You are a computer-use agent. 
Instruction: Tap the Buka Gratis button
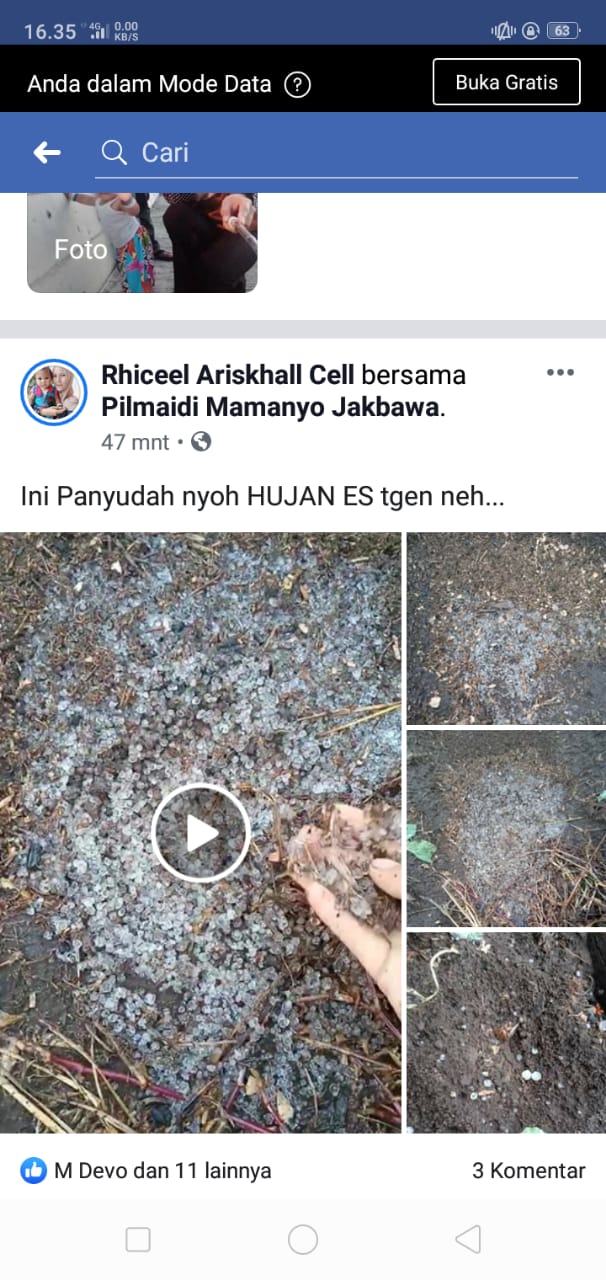click(506, 82)
